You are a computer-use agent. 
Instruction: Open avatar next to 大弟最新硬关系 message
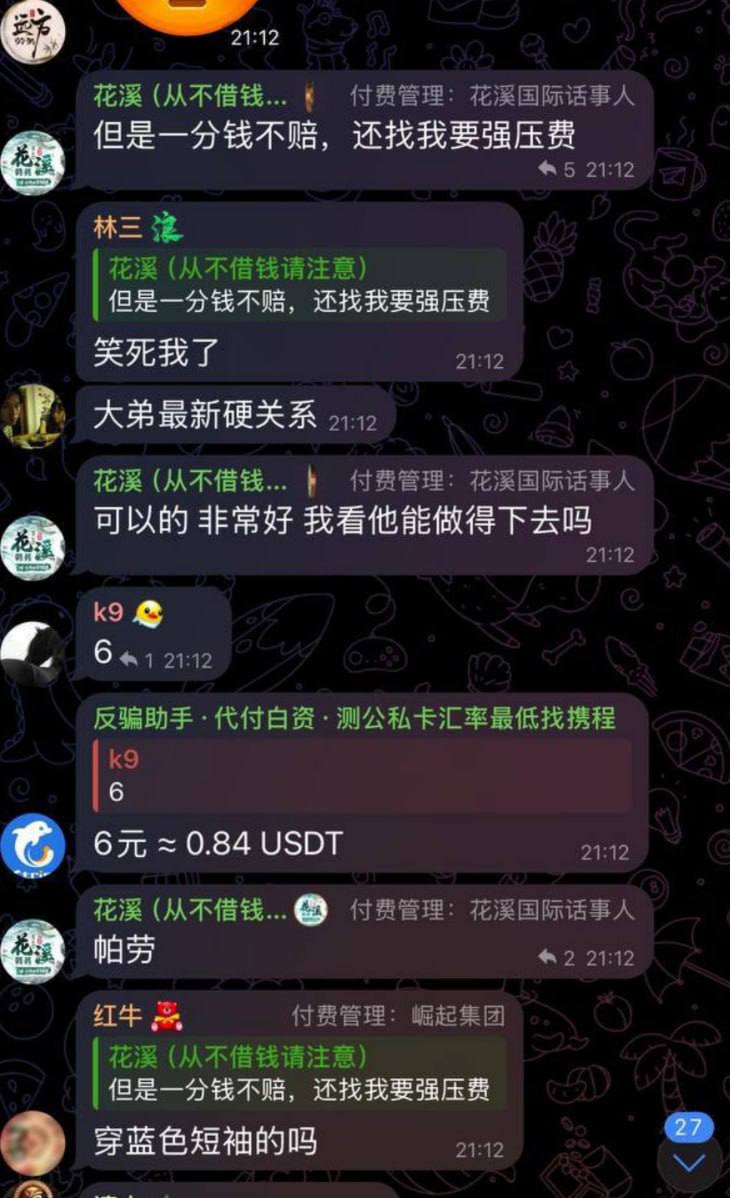(32, 415)
